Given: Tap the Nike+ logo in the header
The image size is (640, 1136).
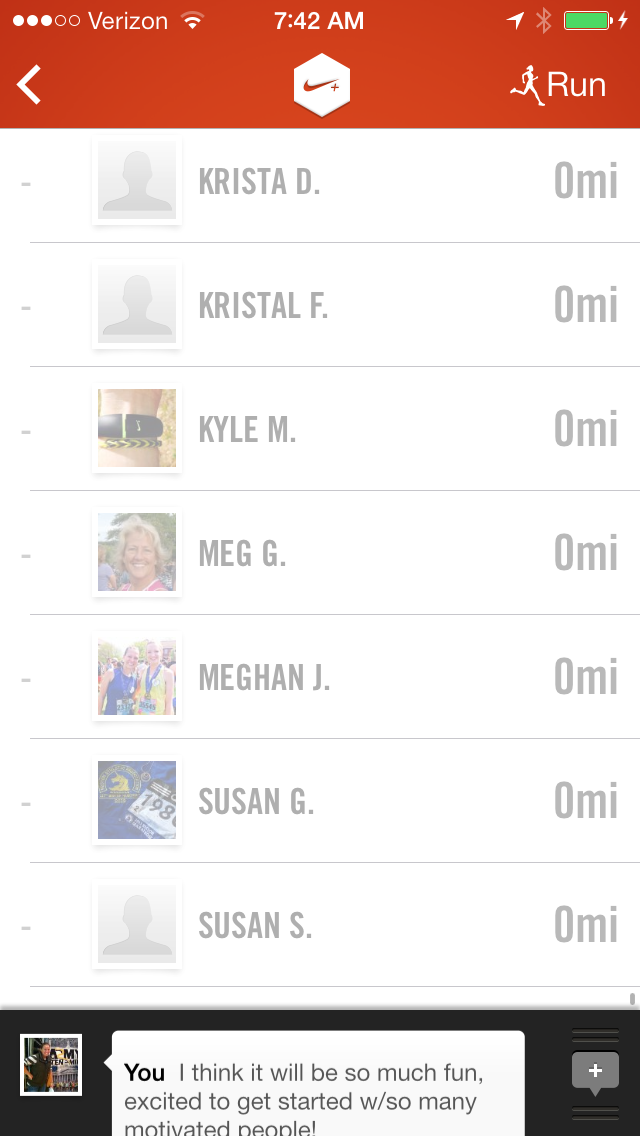Looking at the screenshot, I should 321,86.
